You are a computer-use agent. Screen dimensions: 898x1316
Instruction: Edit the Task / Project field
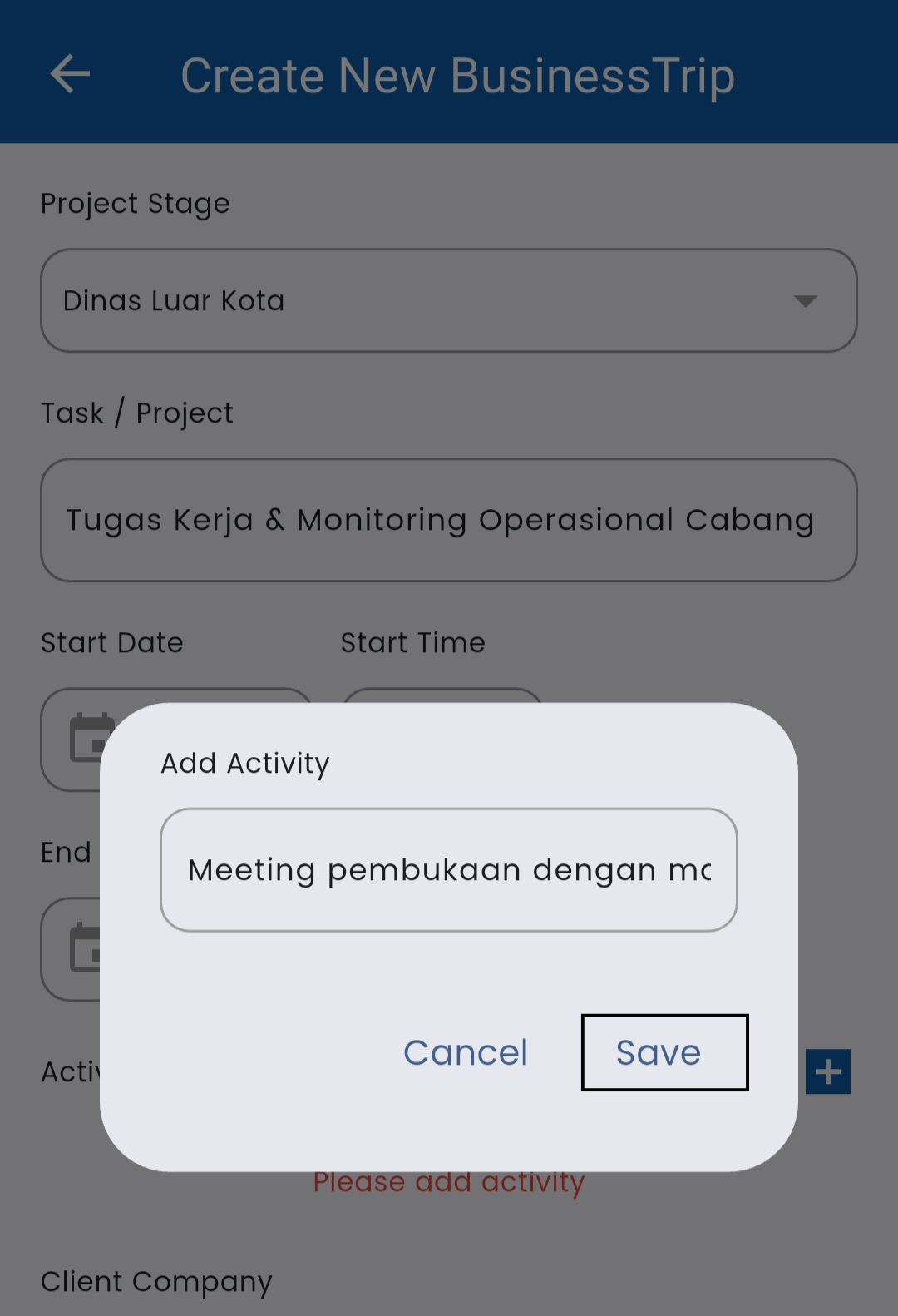(448, 520)
